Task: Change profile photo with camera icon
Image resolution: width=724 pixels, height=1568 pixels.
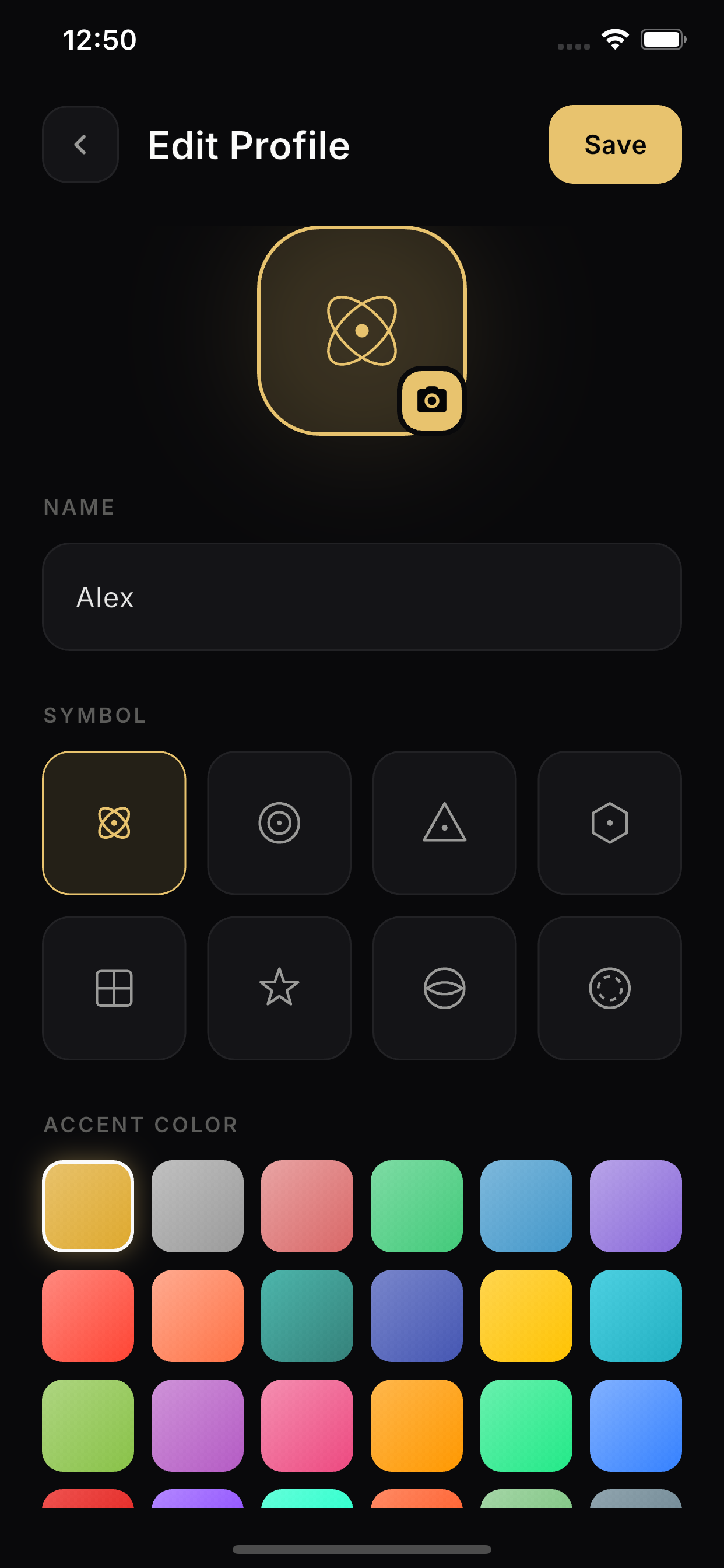Action: pyautogui.click(x=431, y=400)
